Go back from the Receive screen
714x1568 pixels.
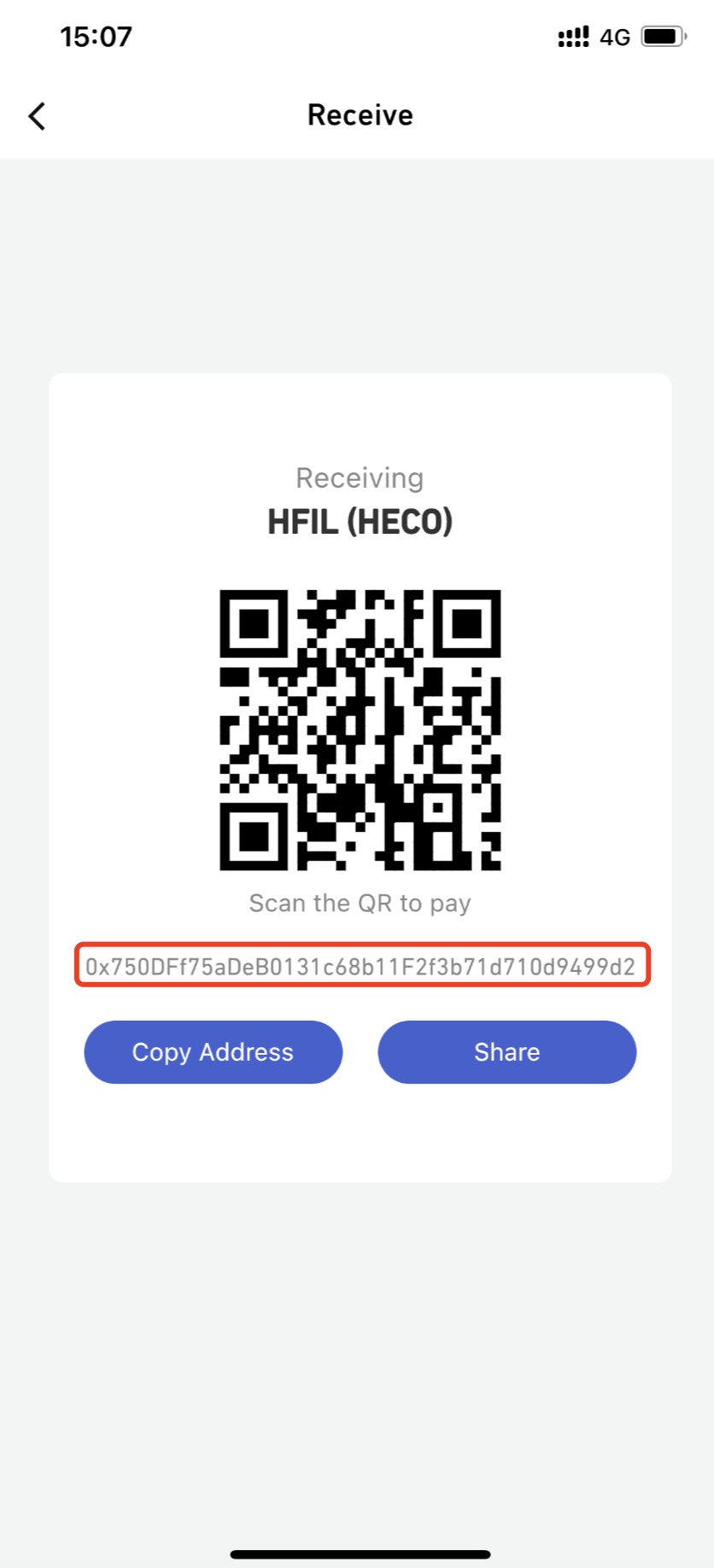tap(37, 116)
